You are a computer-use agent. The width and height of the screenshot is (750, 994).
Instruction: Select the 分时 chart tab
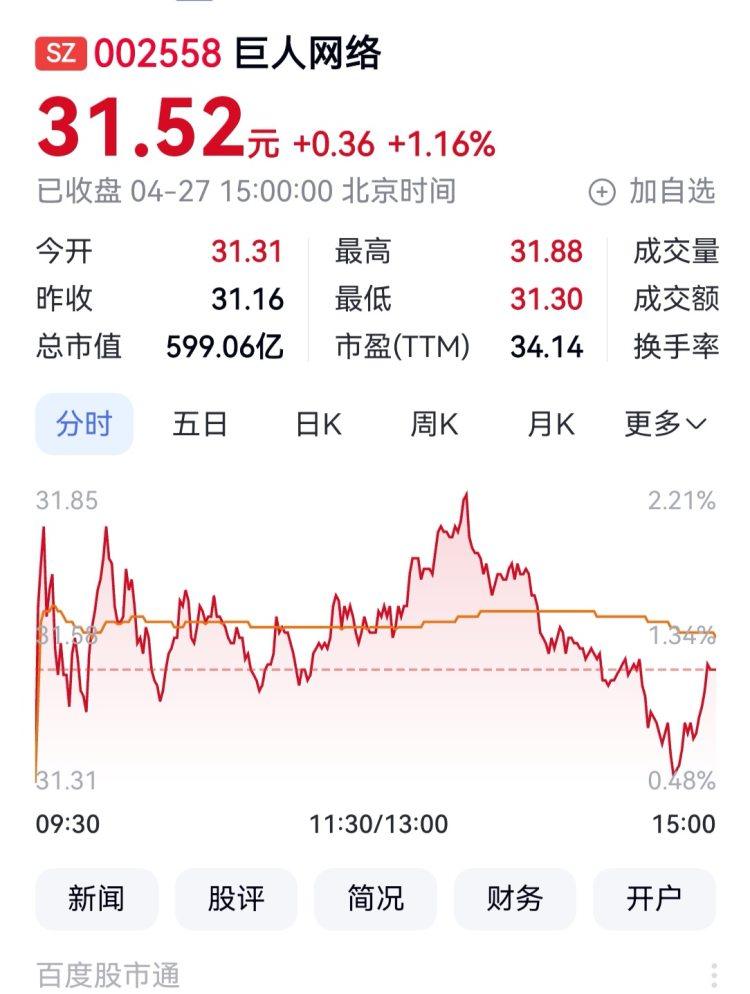(84, 424)
